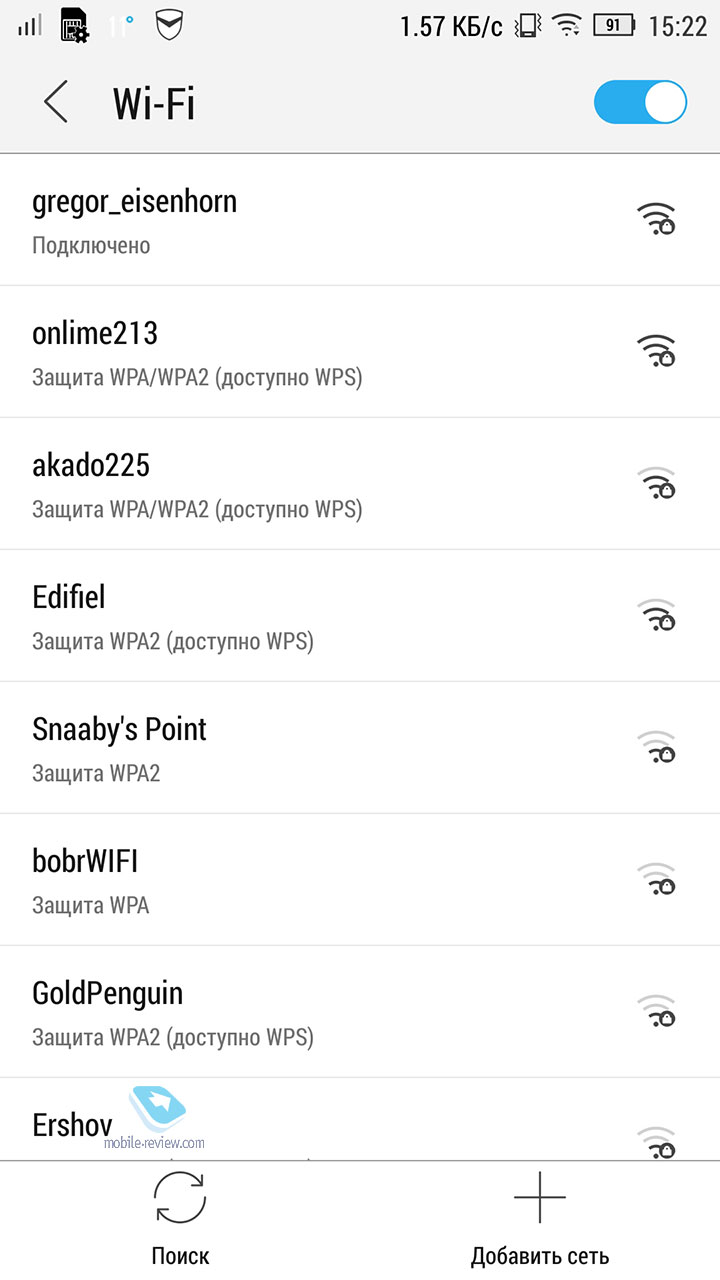Choose the Edifiel network
Screen dimensions: 720x1280
[x=360, y=616]
